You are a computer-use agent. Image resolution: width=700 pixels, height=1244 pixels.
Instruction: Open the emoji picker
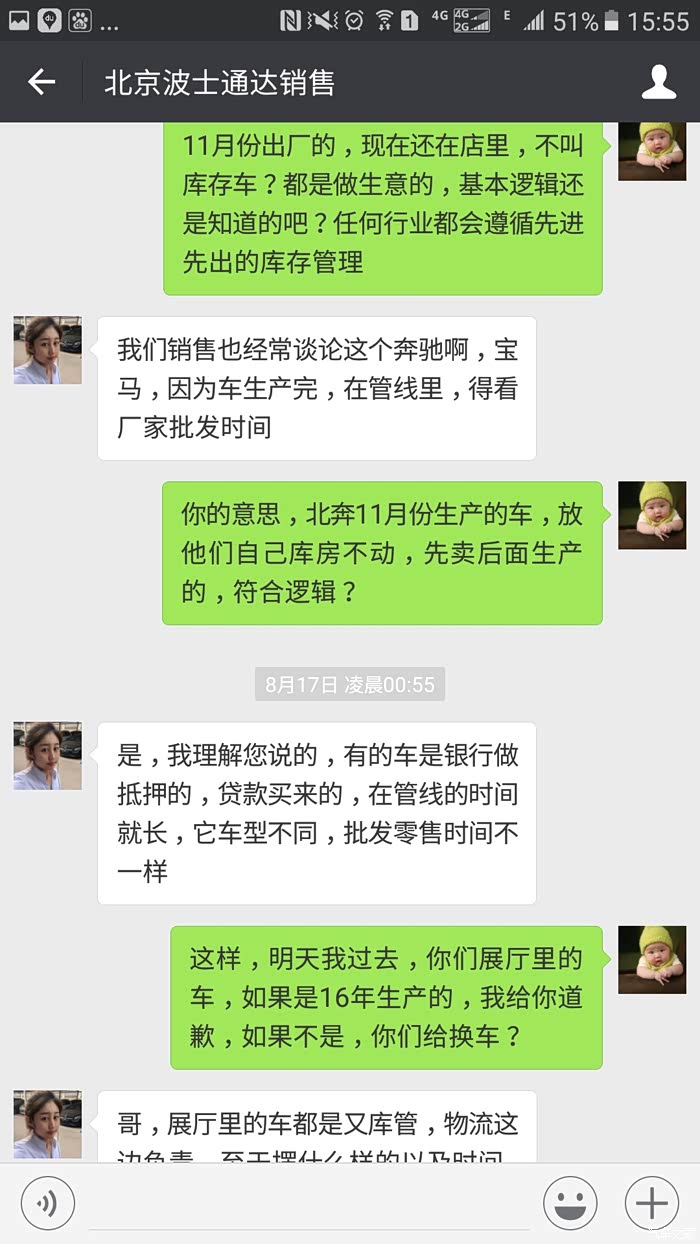[x=570, y=1202]
